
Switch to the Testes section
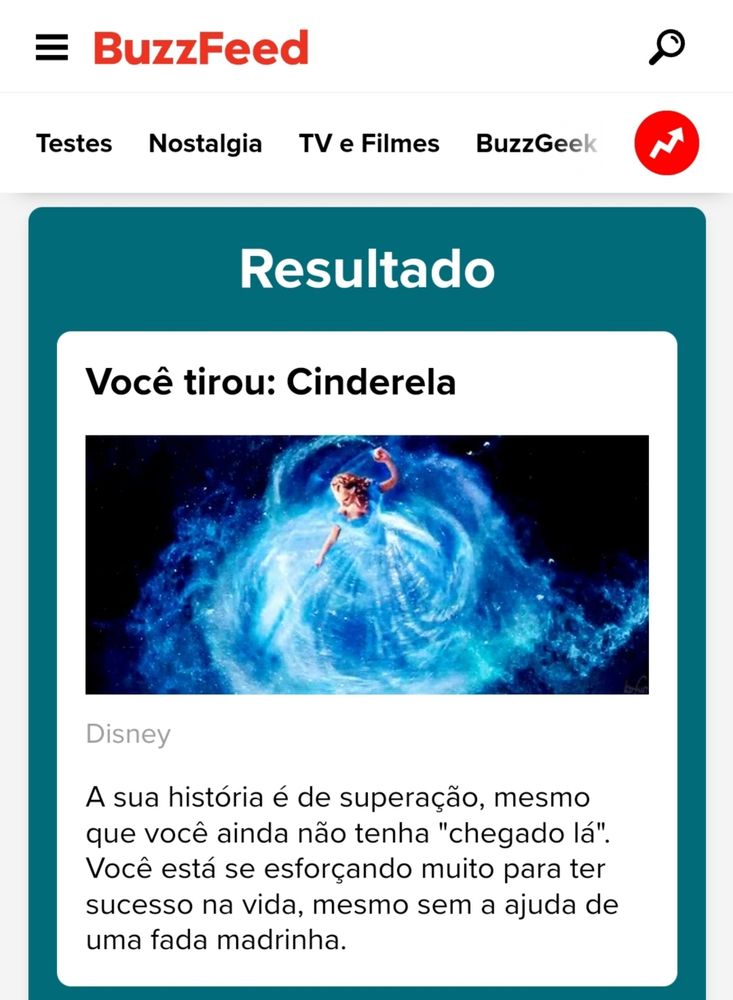click(x=74, y=144)
